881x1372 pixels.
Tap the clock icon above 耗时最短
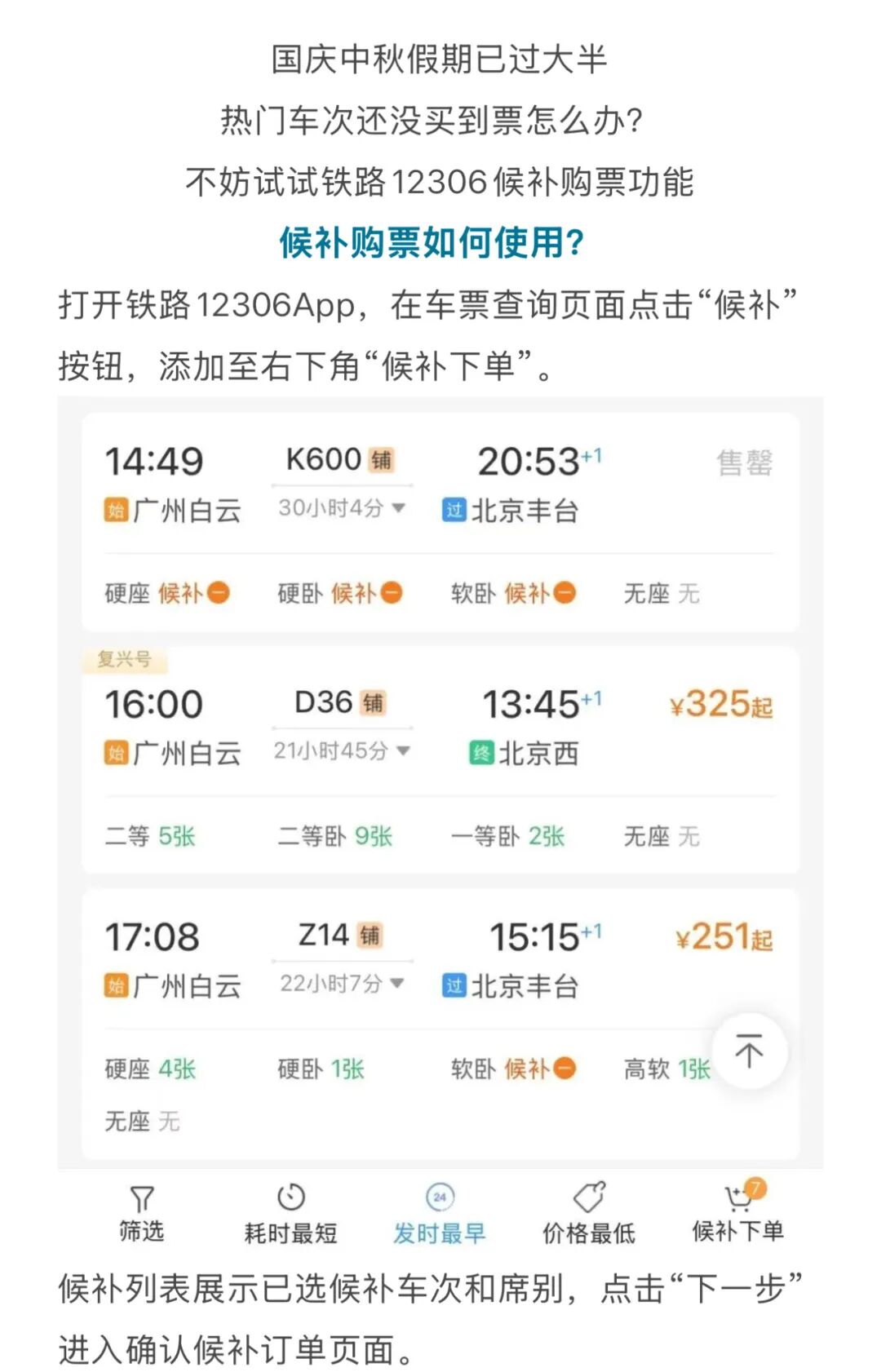coord(290,1197)
